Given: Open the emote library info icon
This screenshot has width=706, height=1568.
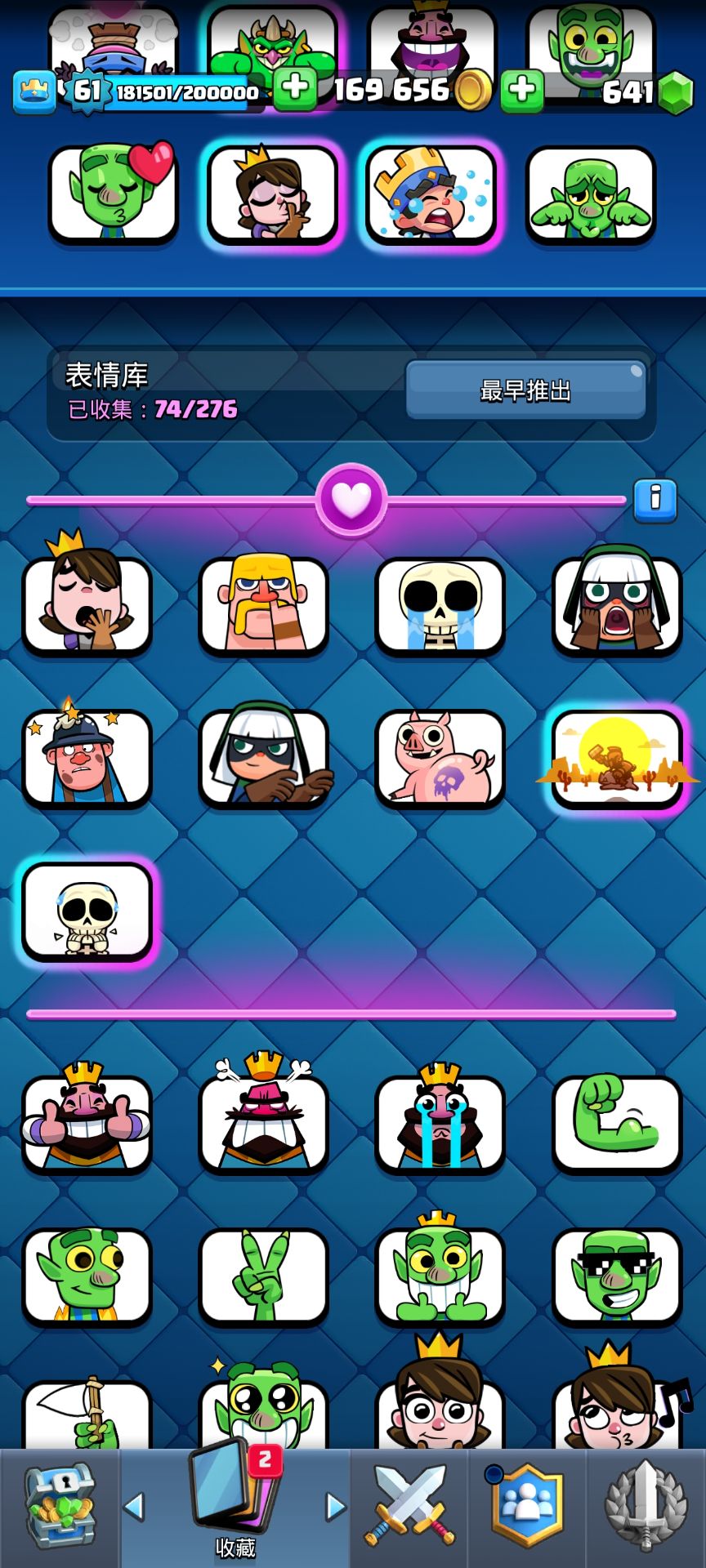Looking at the screenshot, I should pyautogui.click(x=655, y=498).
